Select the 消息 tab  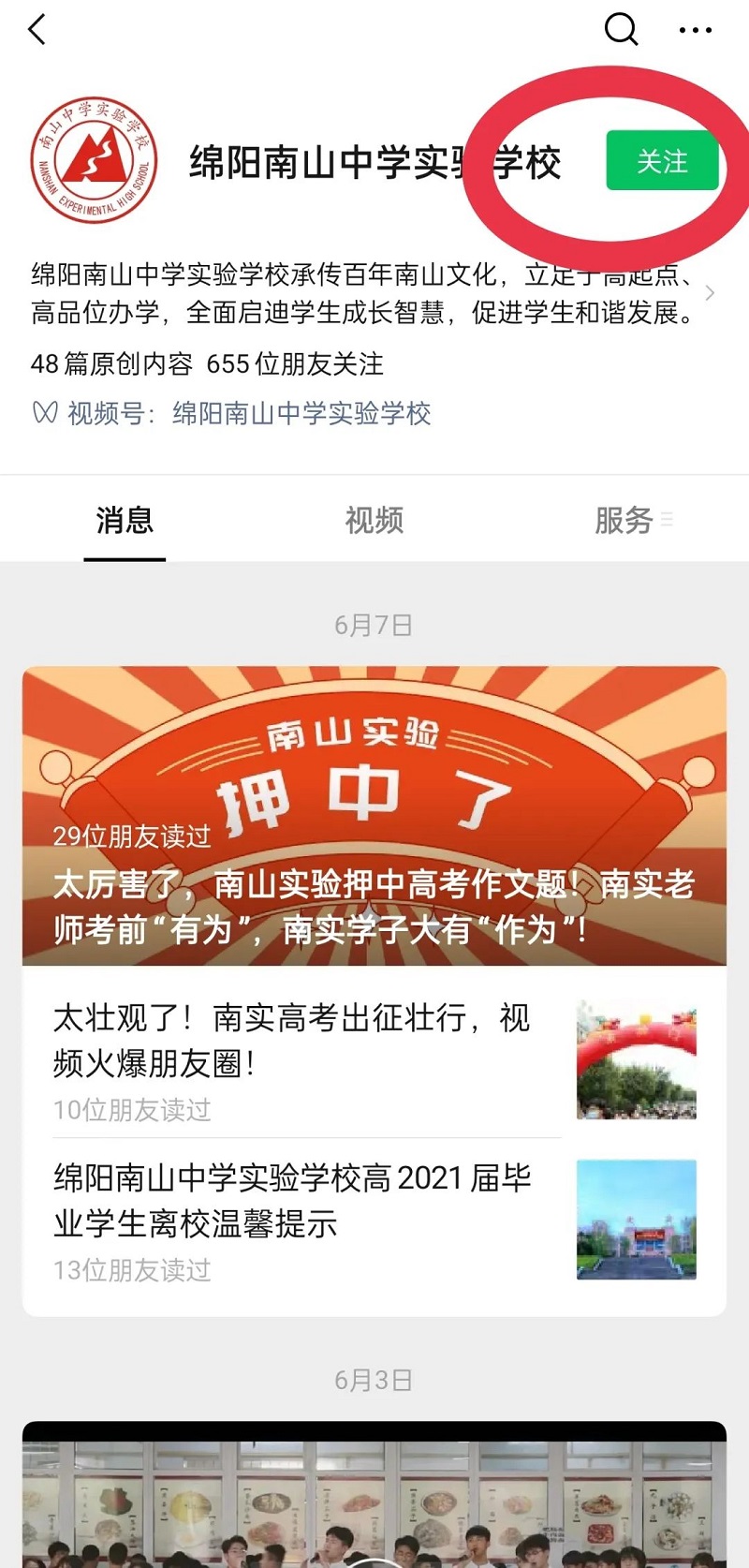pos(125,520)
